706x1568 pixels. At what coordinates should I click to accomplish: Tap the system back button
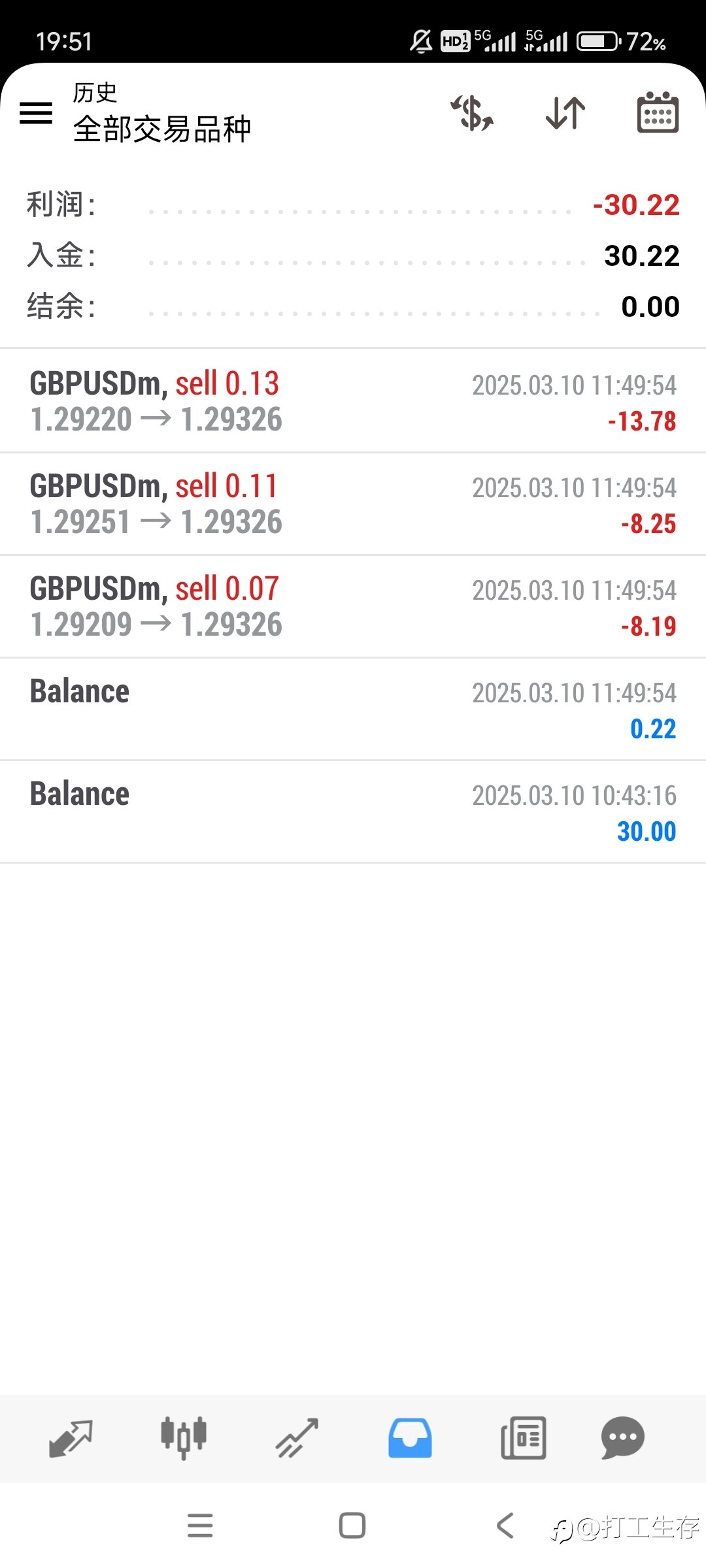coord(505,1526)
